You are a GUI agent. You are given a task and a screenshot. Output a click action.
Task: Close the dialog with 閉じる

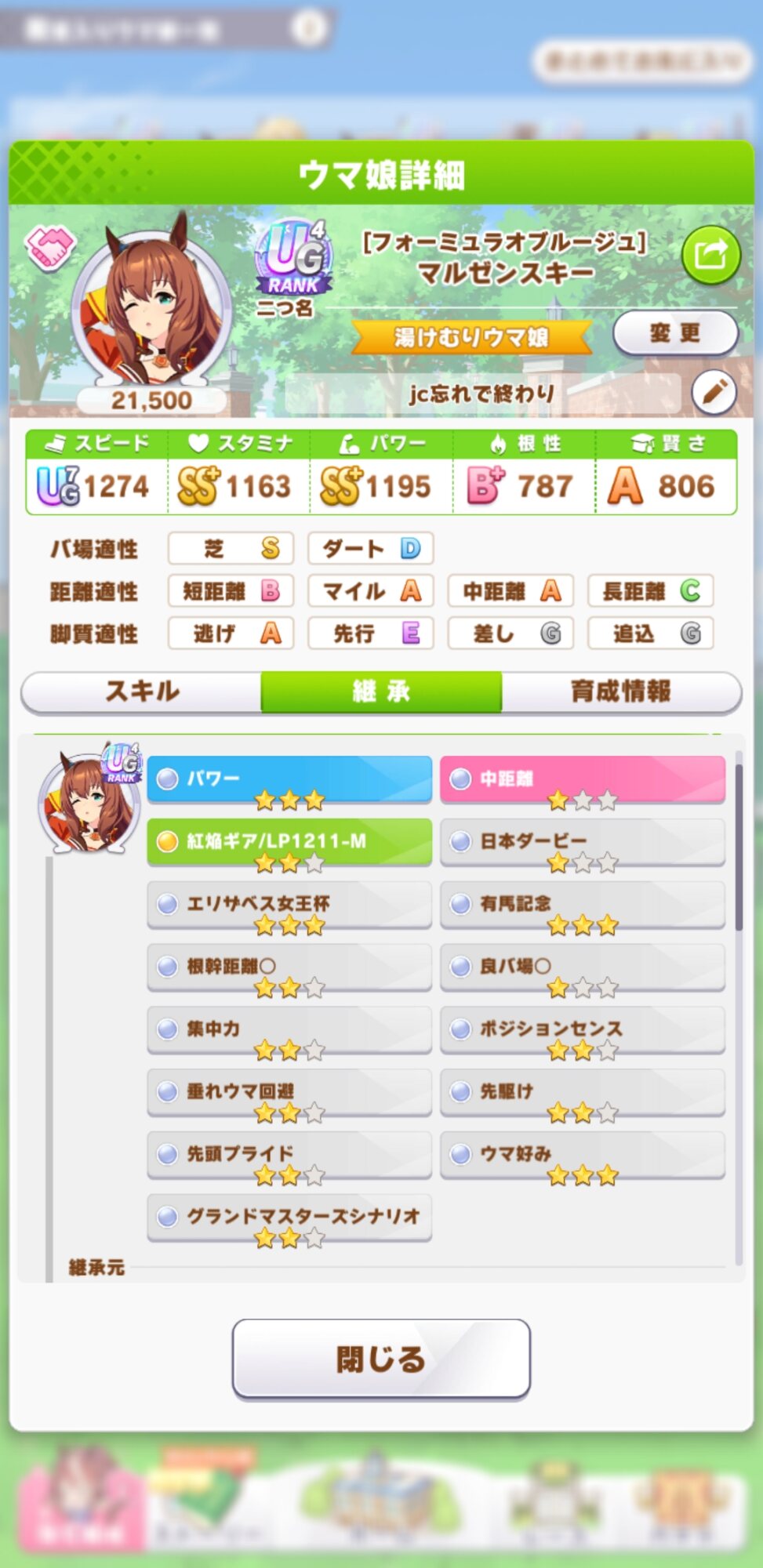(381, 1359)
